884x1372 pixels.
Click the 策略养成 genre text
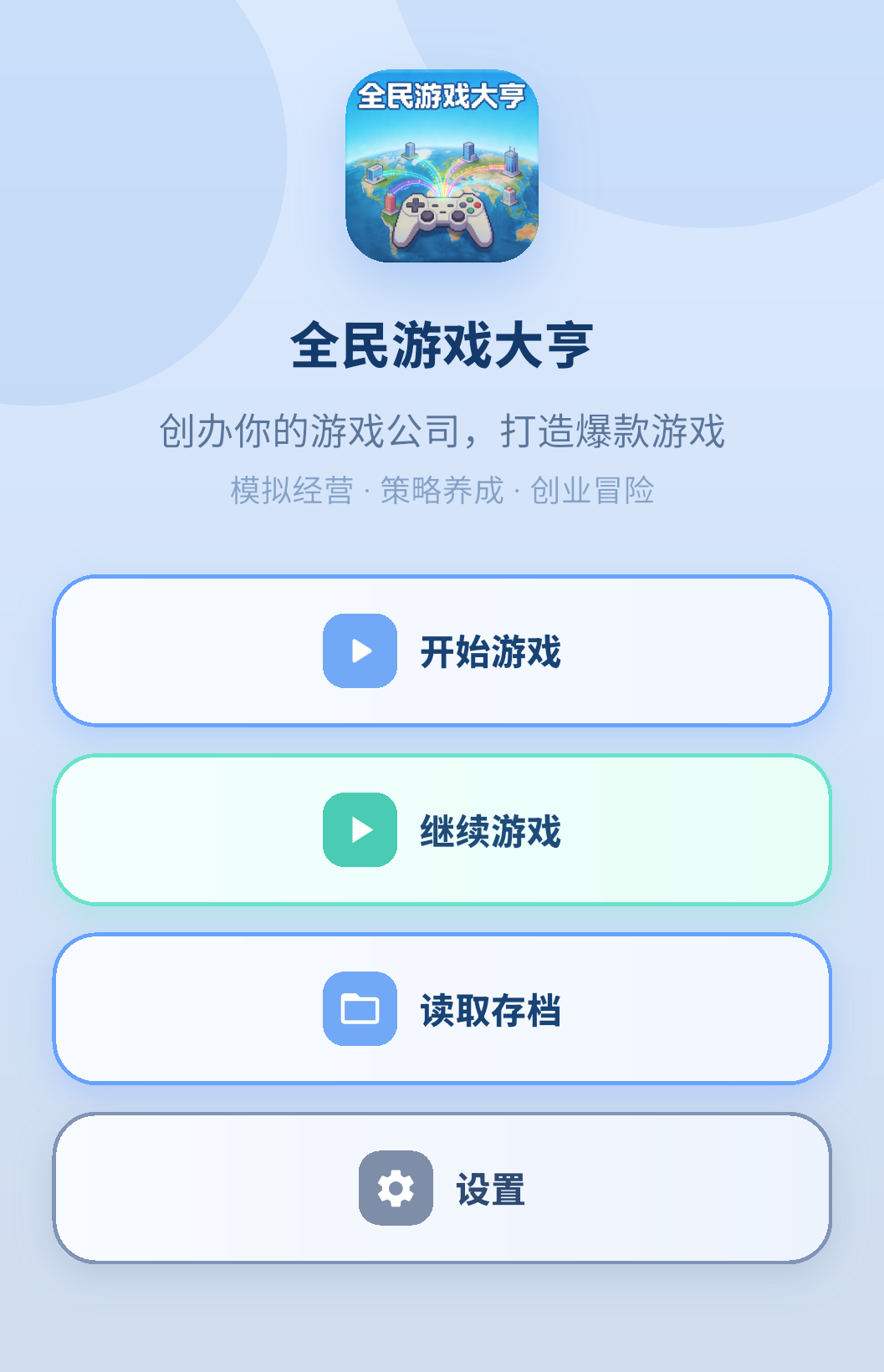(442, 492)
